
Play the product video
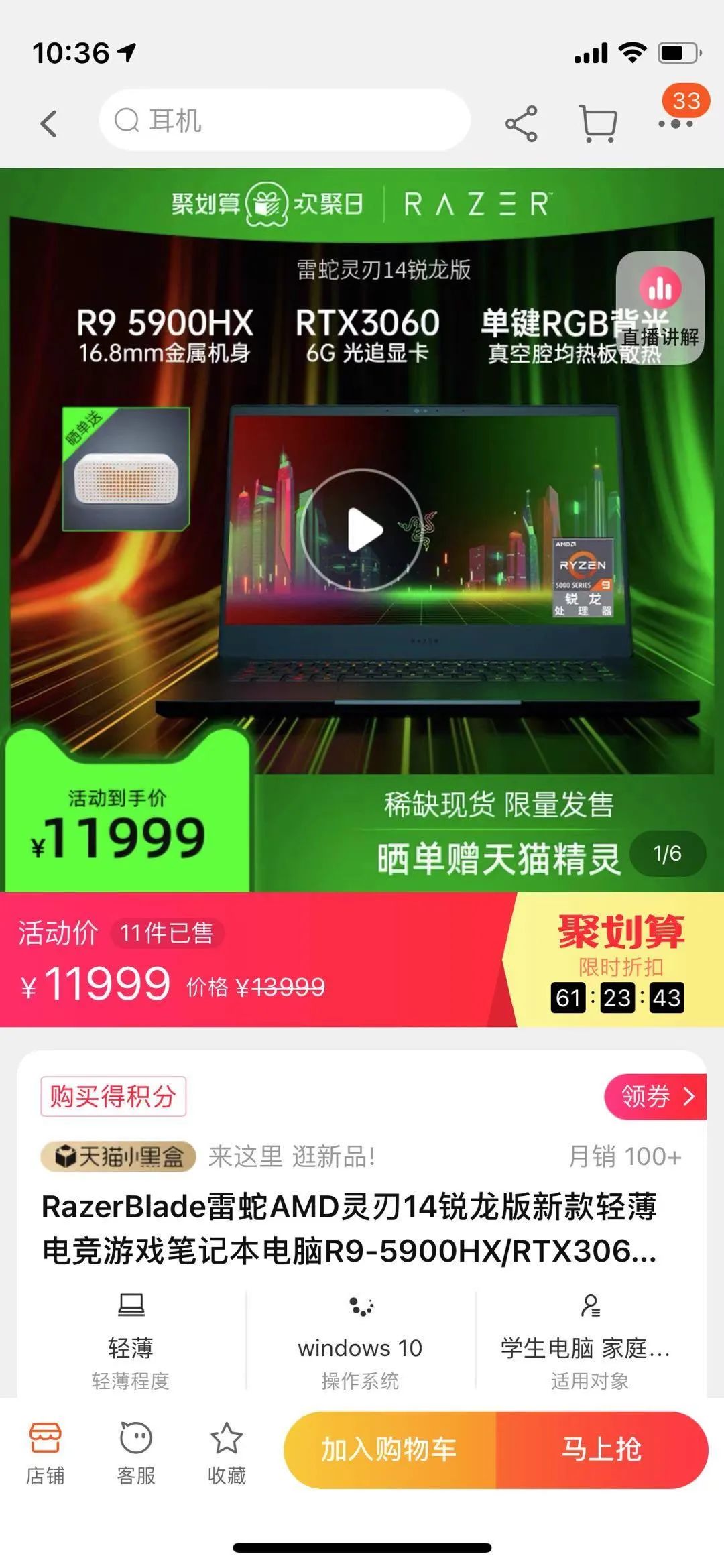coord(363,530)
